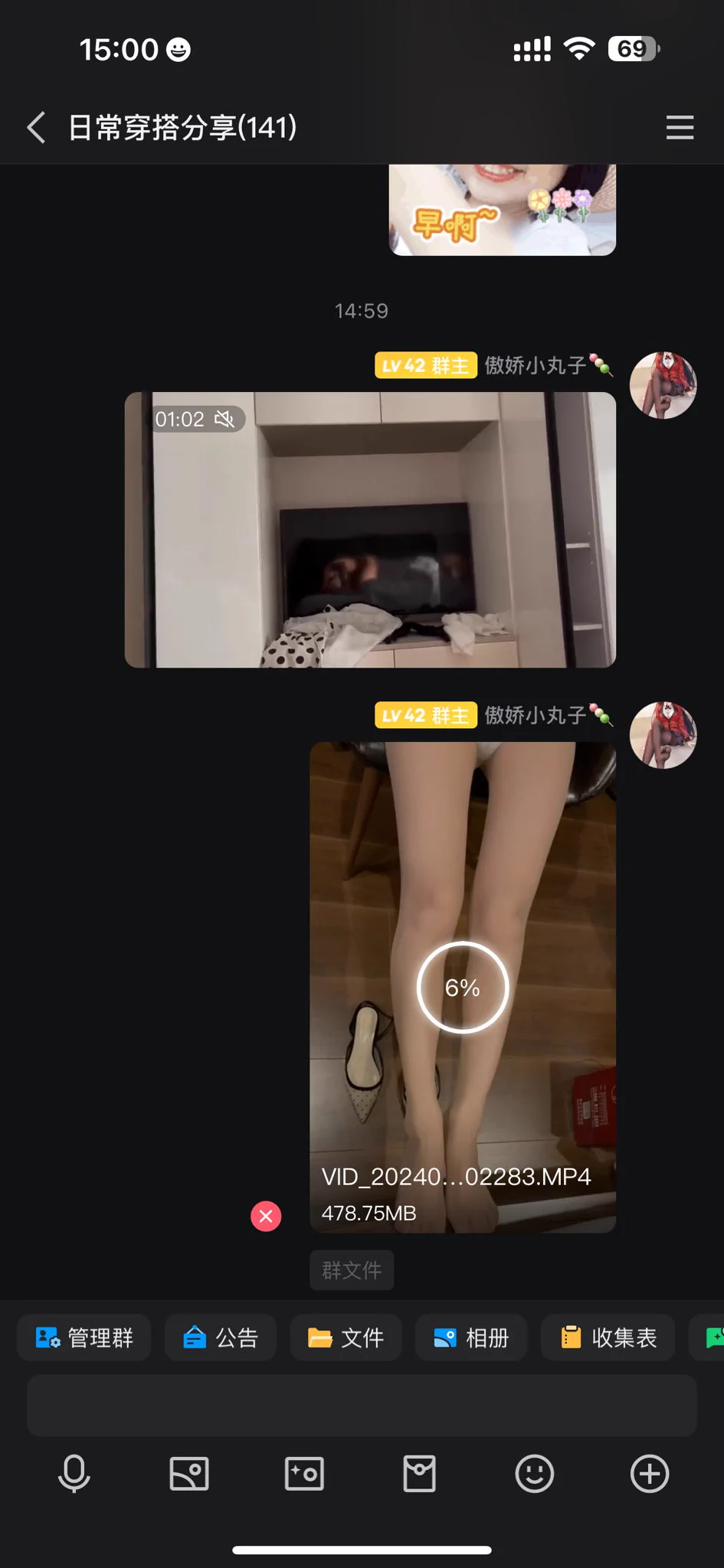Open the red packet icon
This screenshot has height=1568, width=724.
pyautogui.click(x=420, y=1474)
